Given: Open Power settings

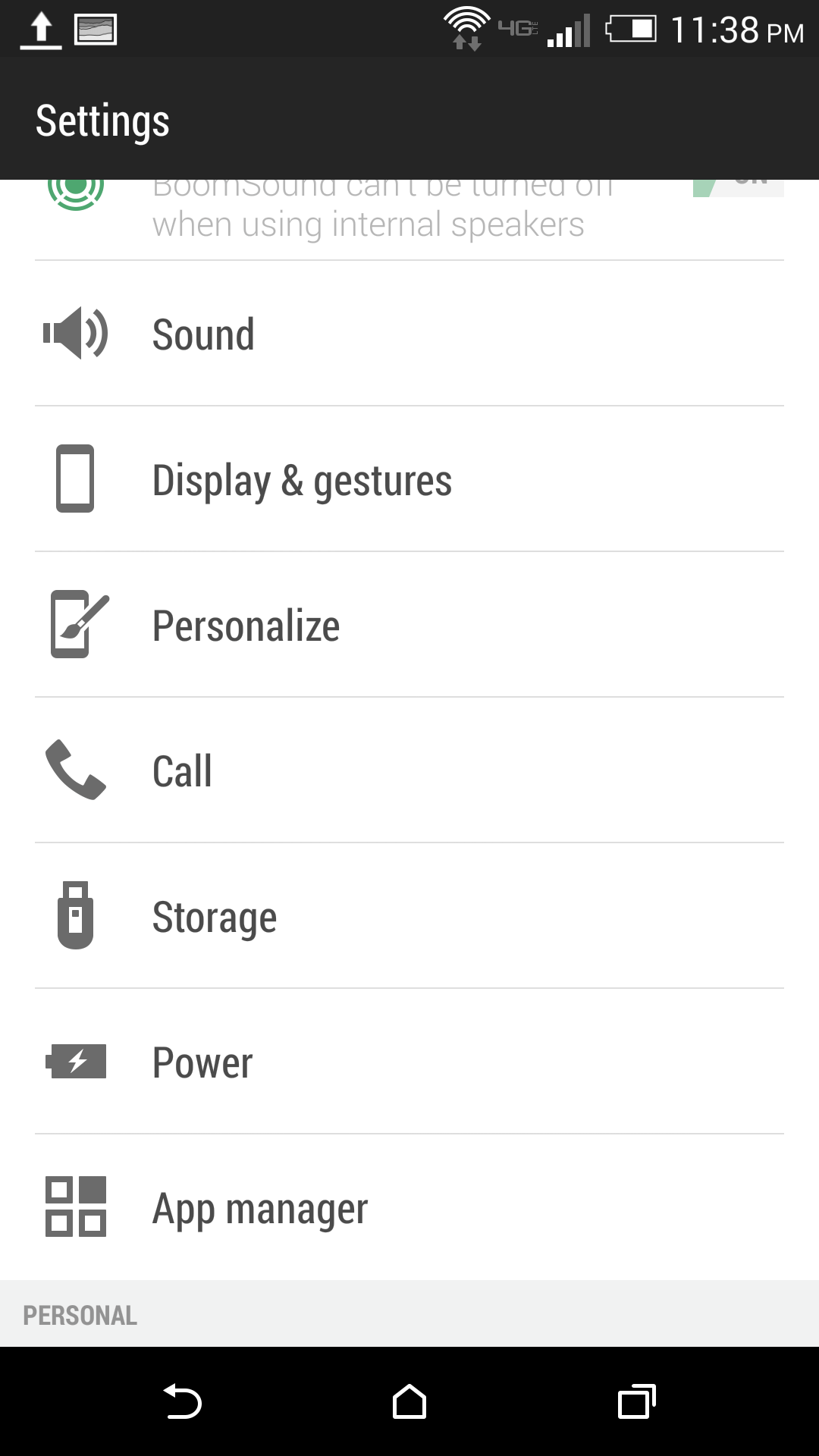Looking at the screenshot, I should 409,1062.
